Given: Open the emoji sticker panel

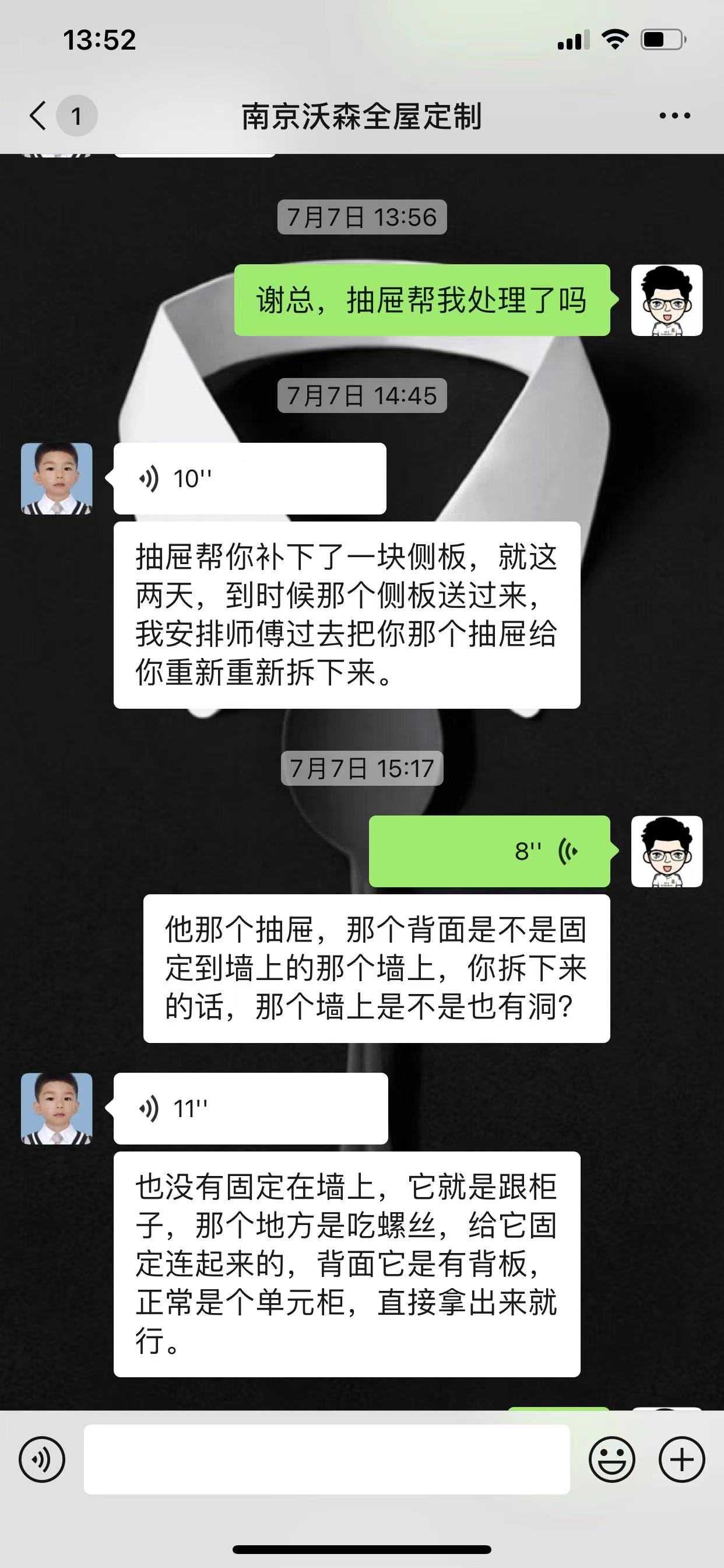Looking at the screenshot, I should 611,1459.
